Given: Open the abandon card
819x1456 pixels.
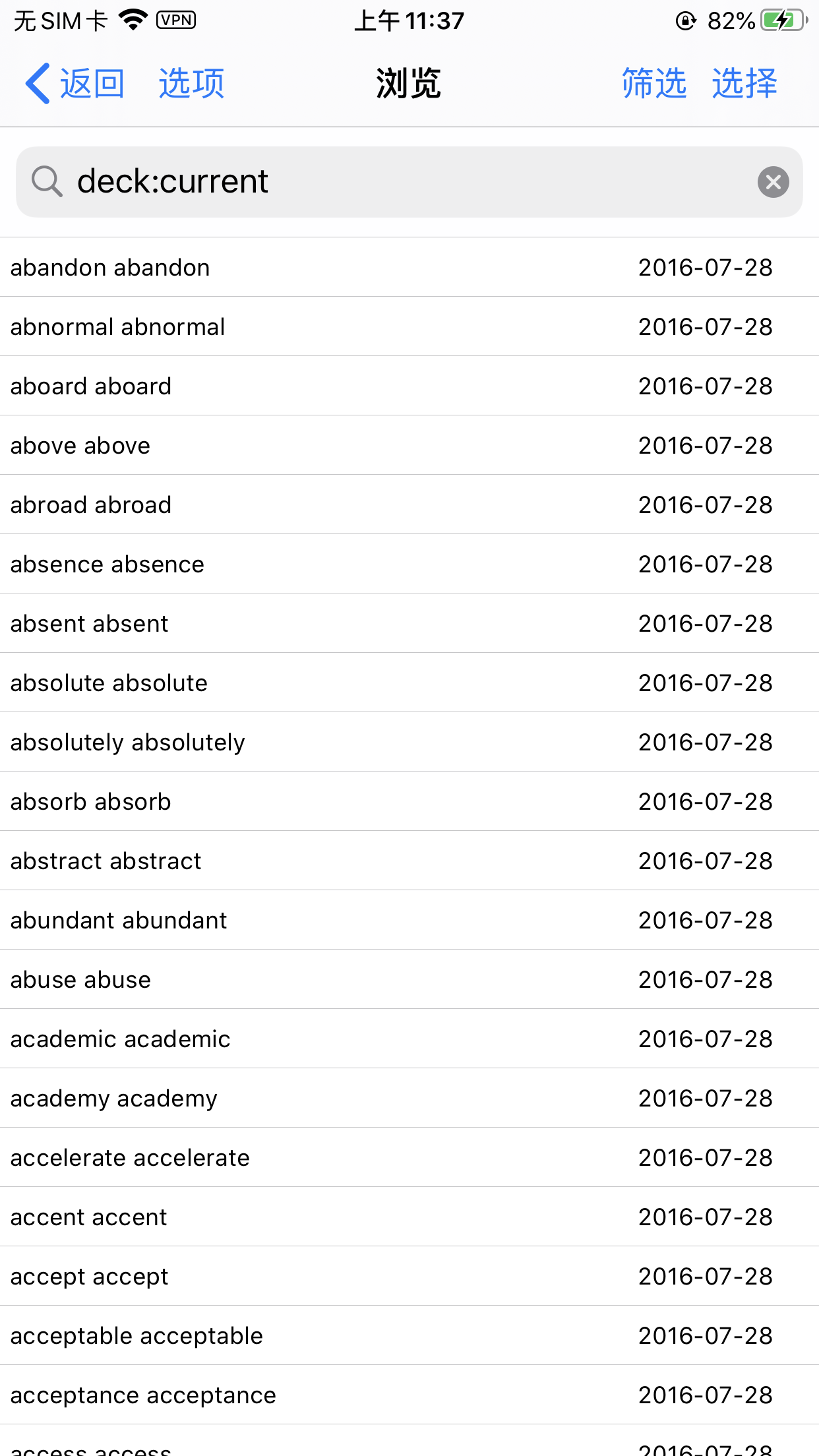Looking at the screenshot, I should [x=409, y=268].
